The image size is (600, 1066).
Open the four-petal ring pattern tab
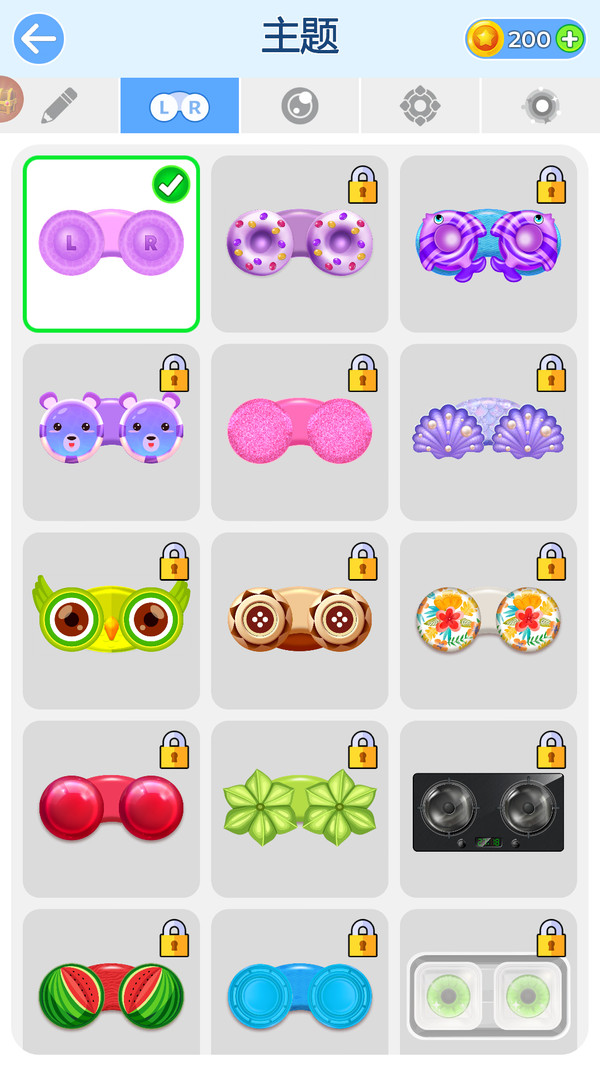pos(420,106)
